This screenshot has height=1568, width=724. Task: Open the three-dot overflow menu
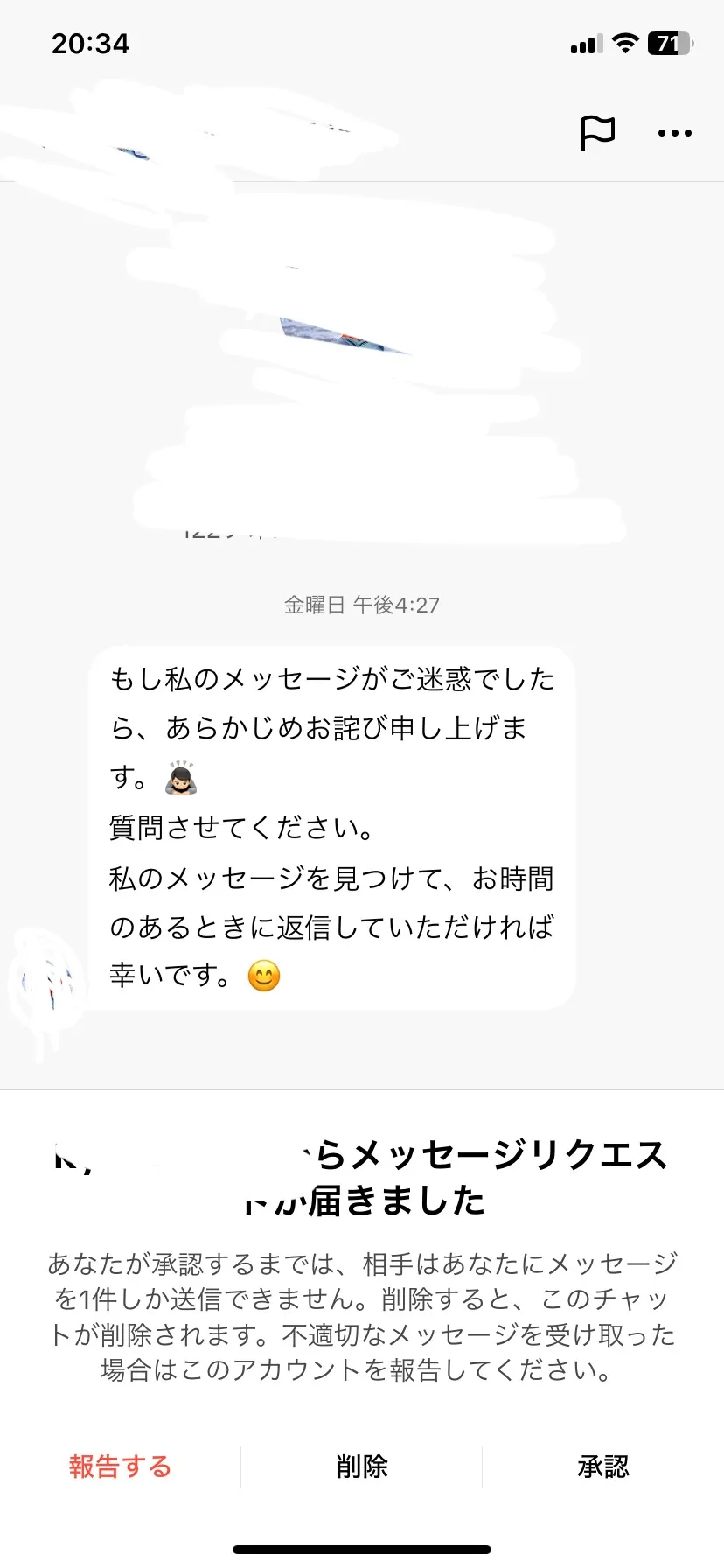click(674, 133)
